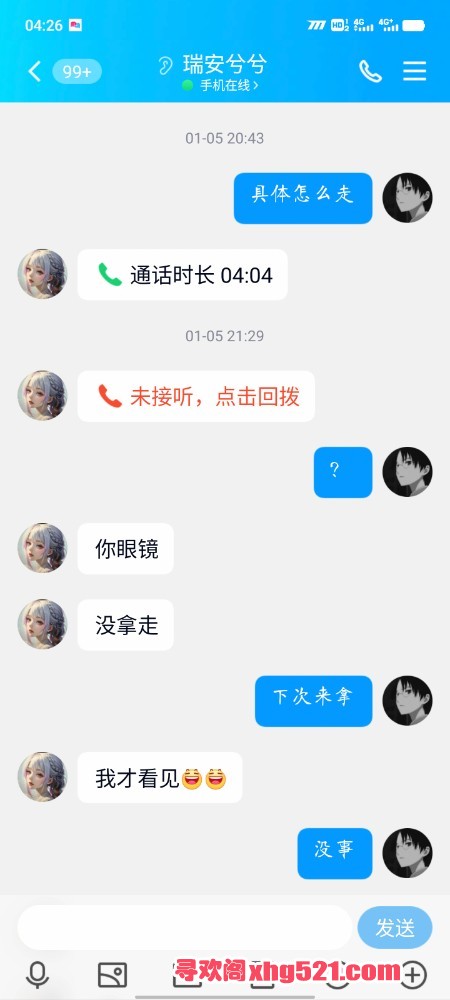Open the chat settings menu icon
Screen dimensions: 450x1000
coord(414,71)
